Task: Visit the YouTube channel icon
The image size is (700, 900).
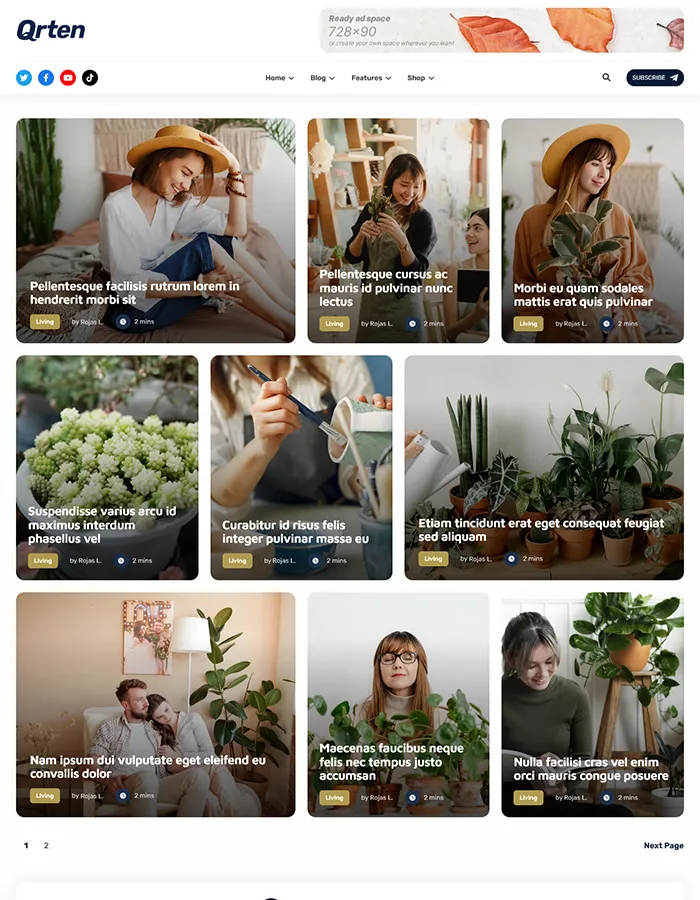Action: click(68, 77)
